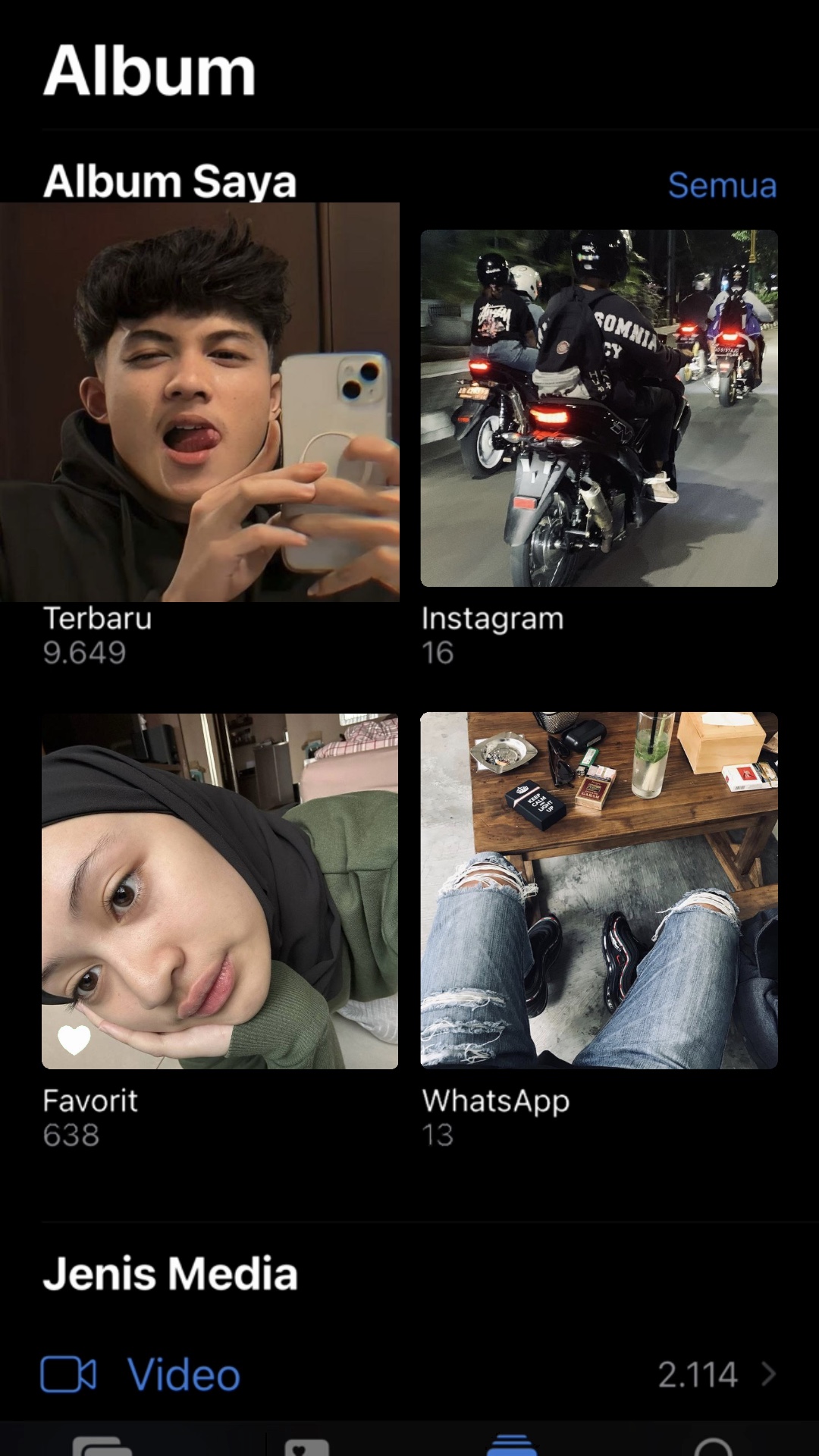Open the WhatsApp album
This screenshot has width=819, height=1456.
coord(599,890)
